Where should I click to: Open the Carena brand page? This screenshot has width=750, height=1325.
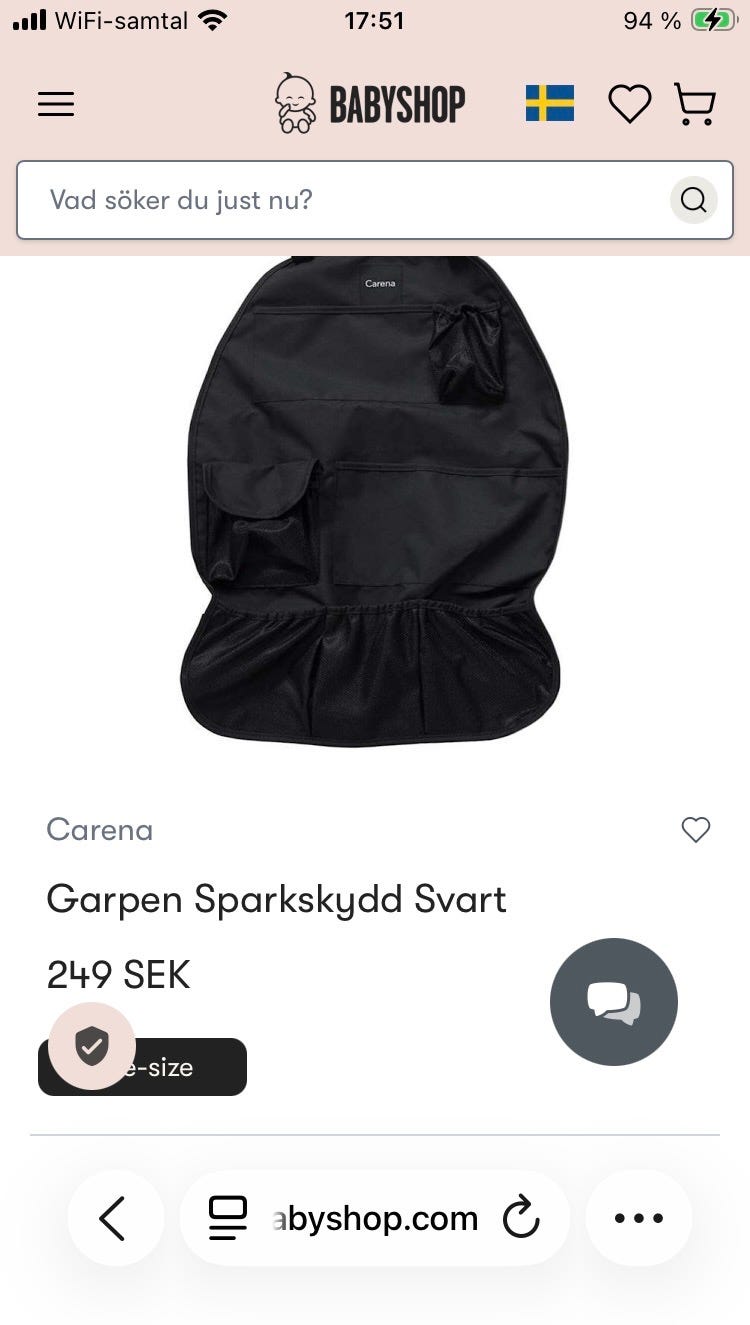pos(99,830)
